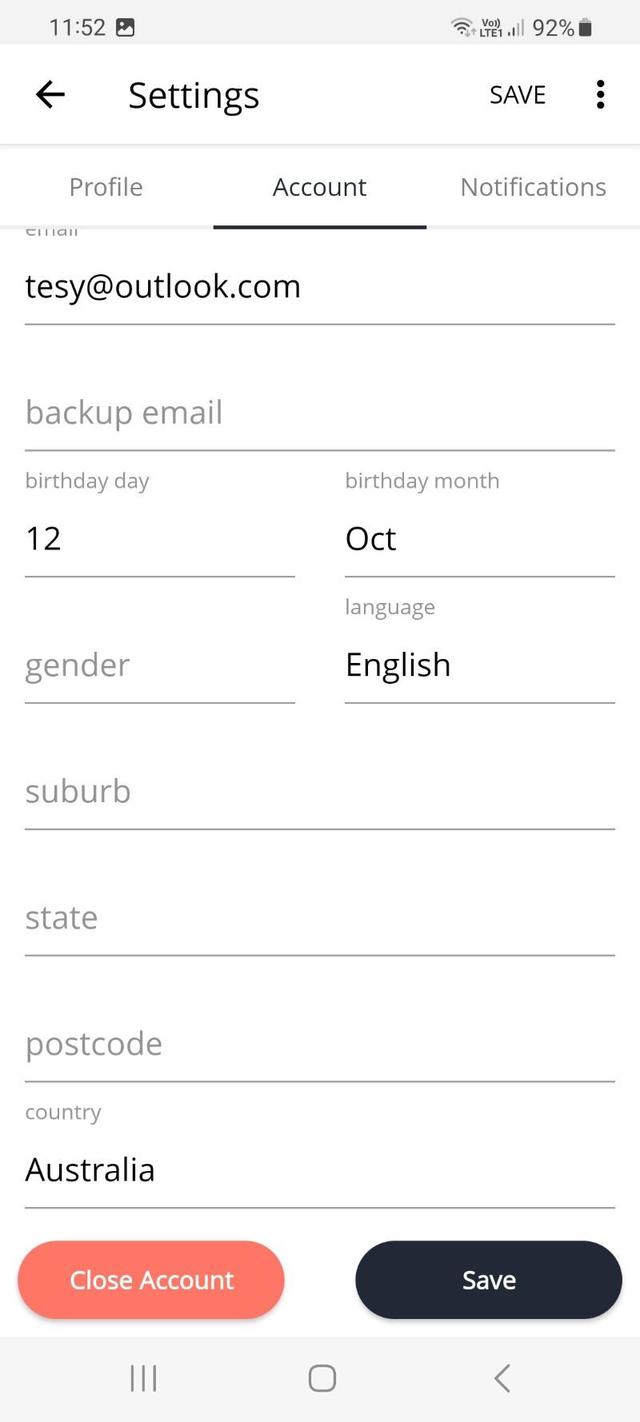This screenshot has width=640, height=1422.
Task: Focus the state field
Action: tap(320, 918)
